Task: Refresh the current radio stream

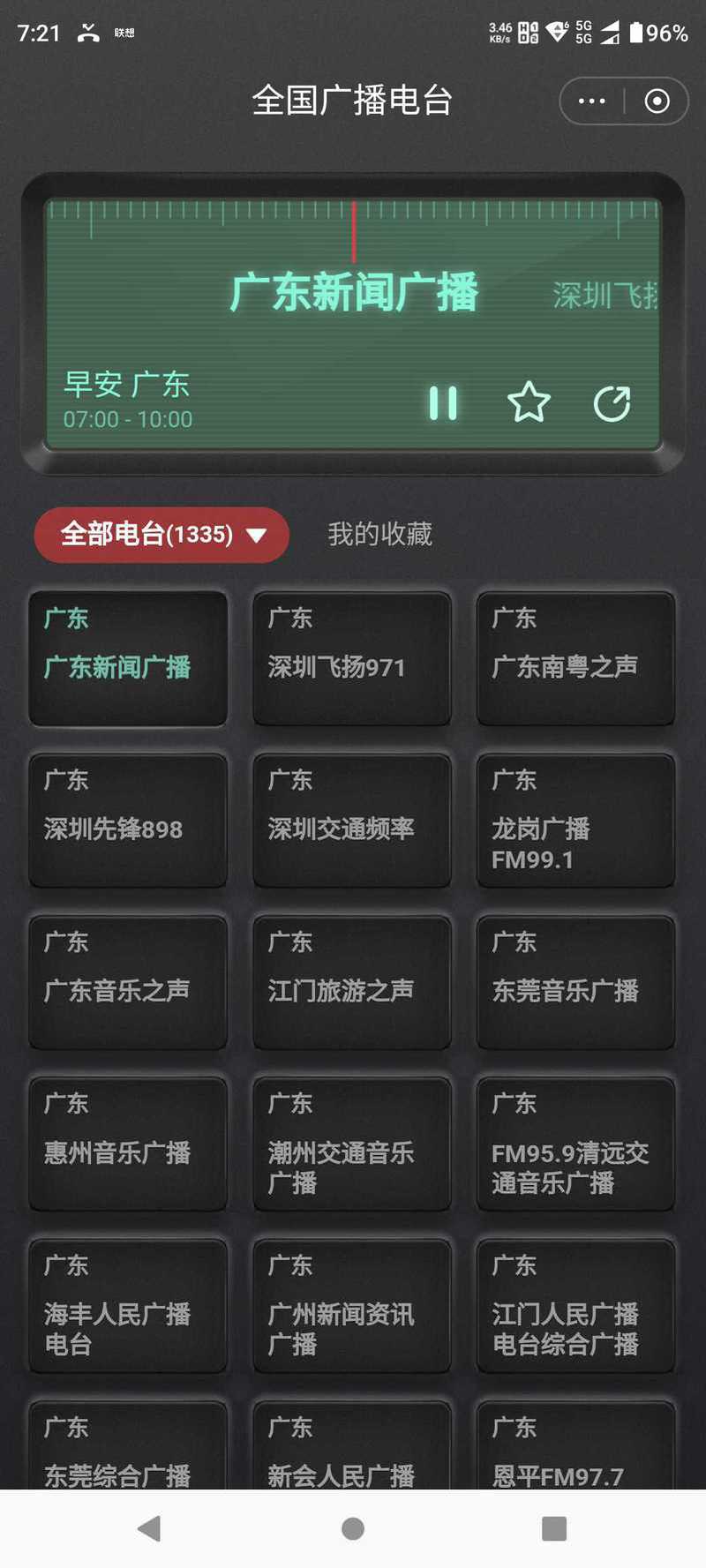Action: 612,403
